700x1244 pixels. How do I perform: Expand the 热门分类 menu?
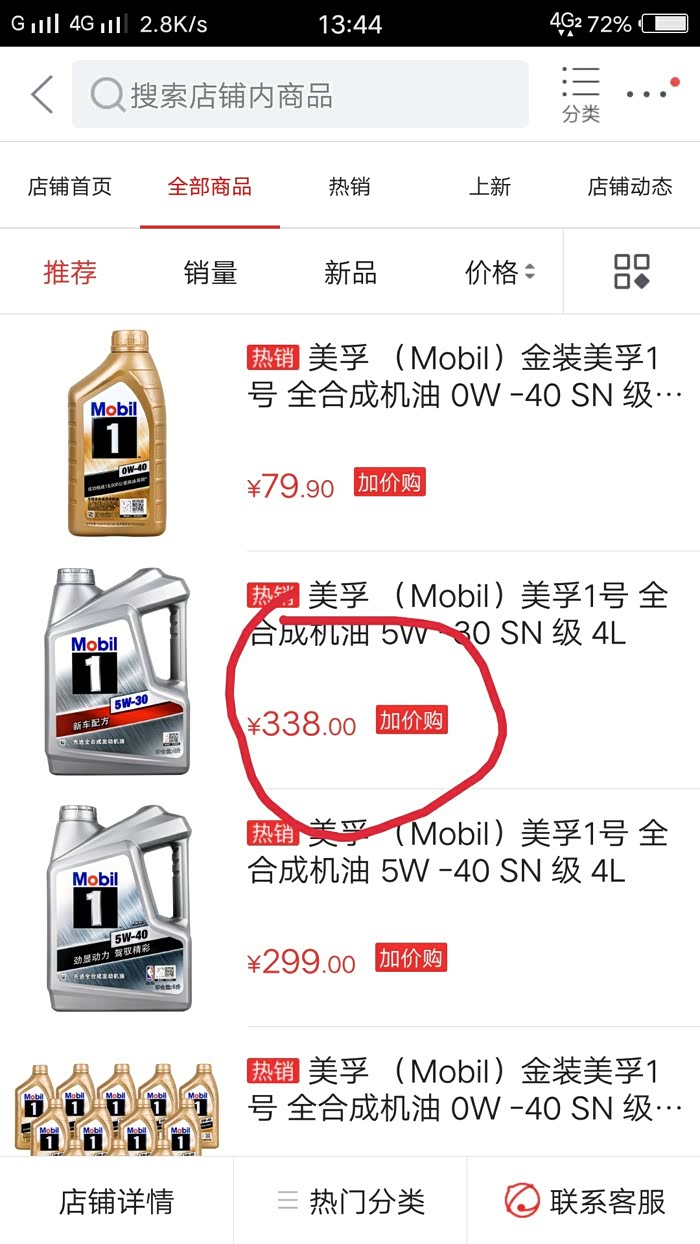click(x=350, y=1201)
